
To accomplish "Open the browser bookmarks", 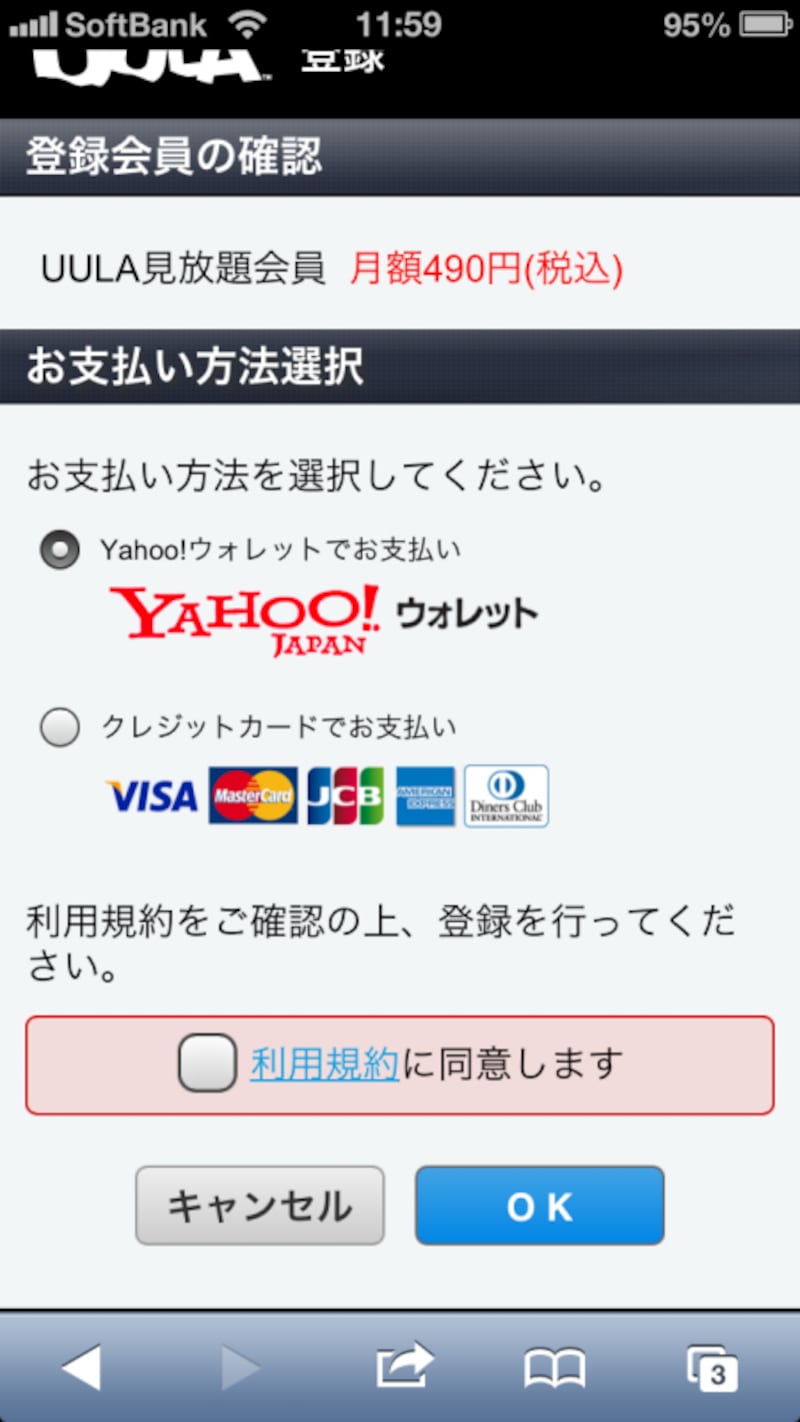I will coord(555,1368).
